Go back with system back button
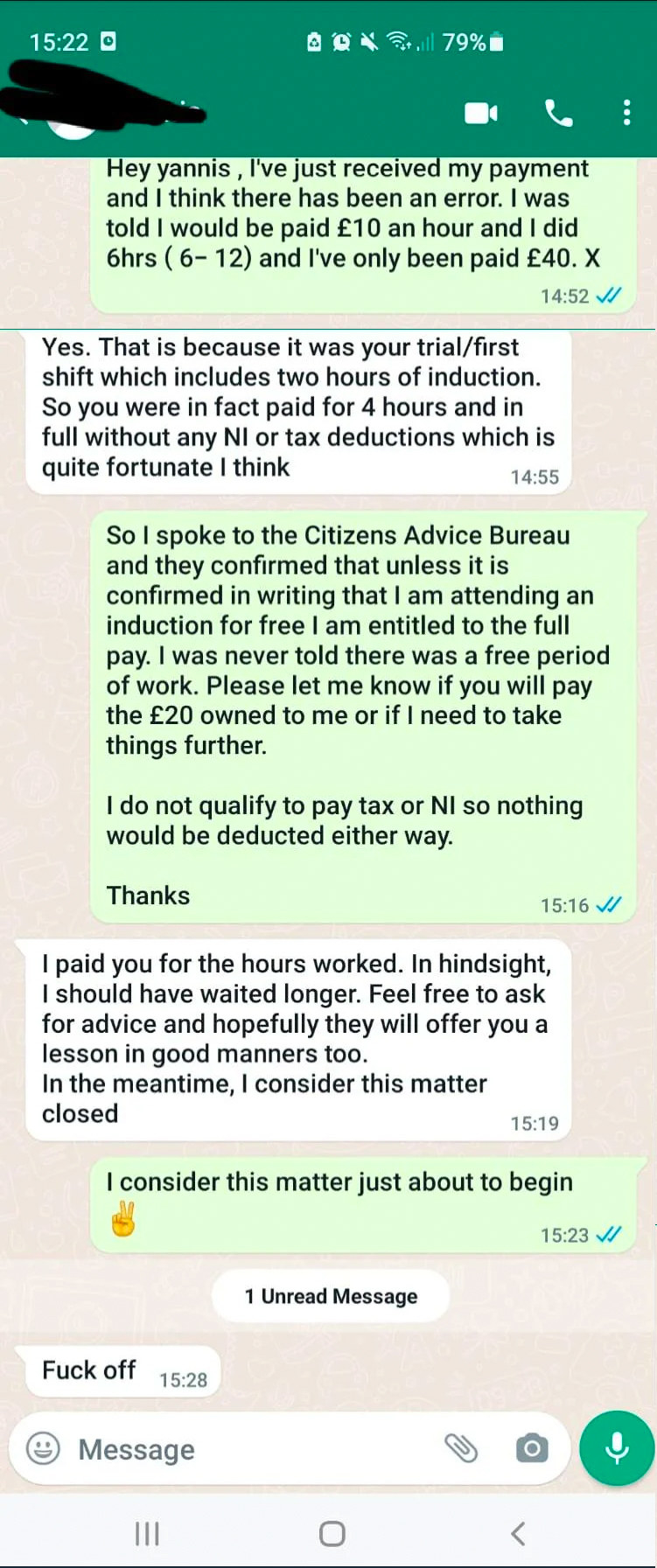 tap(517, 1533)
